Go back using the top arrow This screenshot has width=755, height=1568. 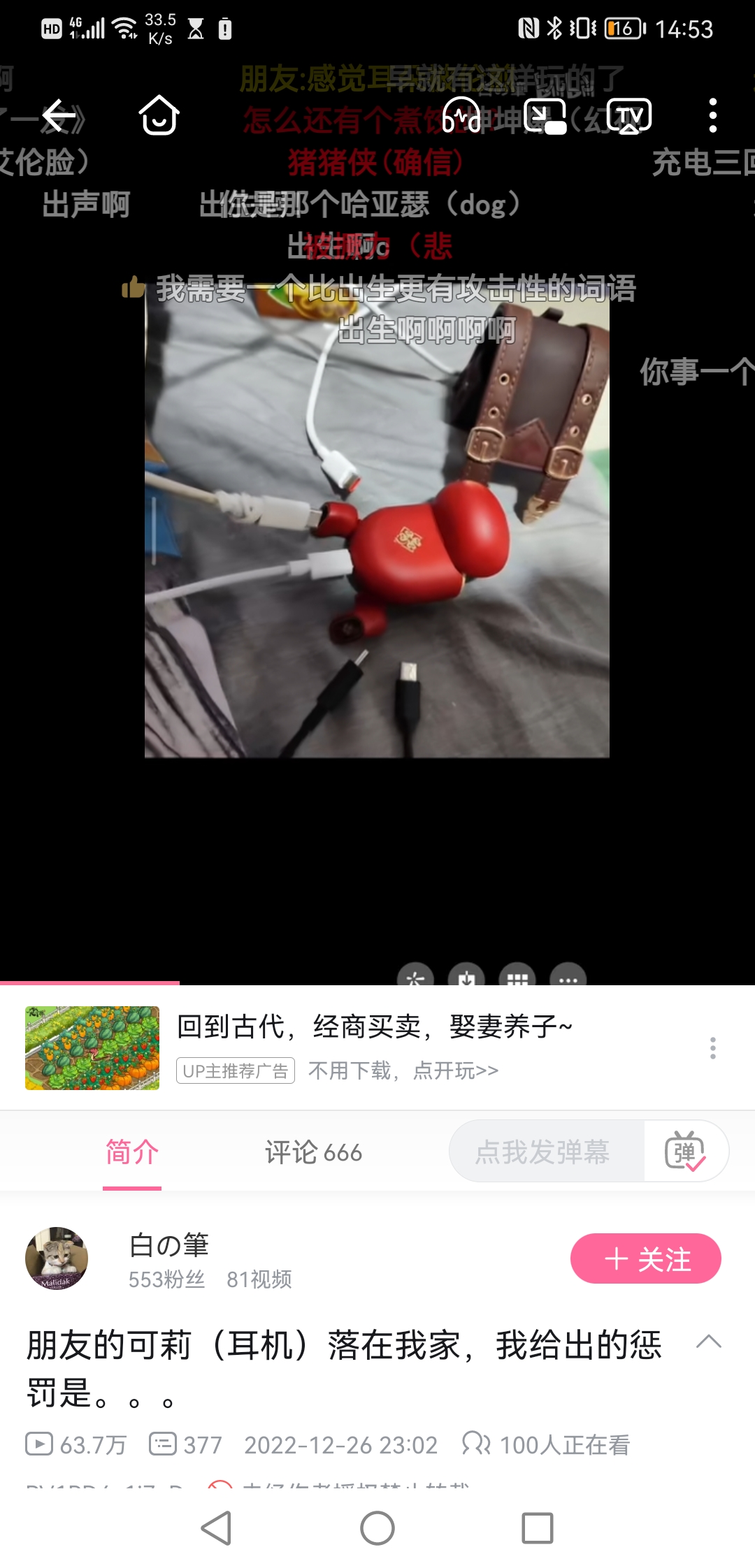point(59,115)
